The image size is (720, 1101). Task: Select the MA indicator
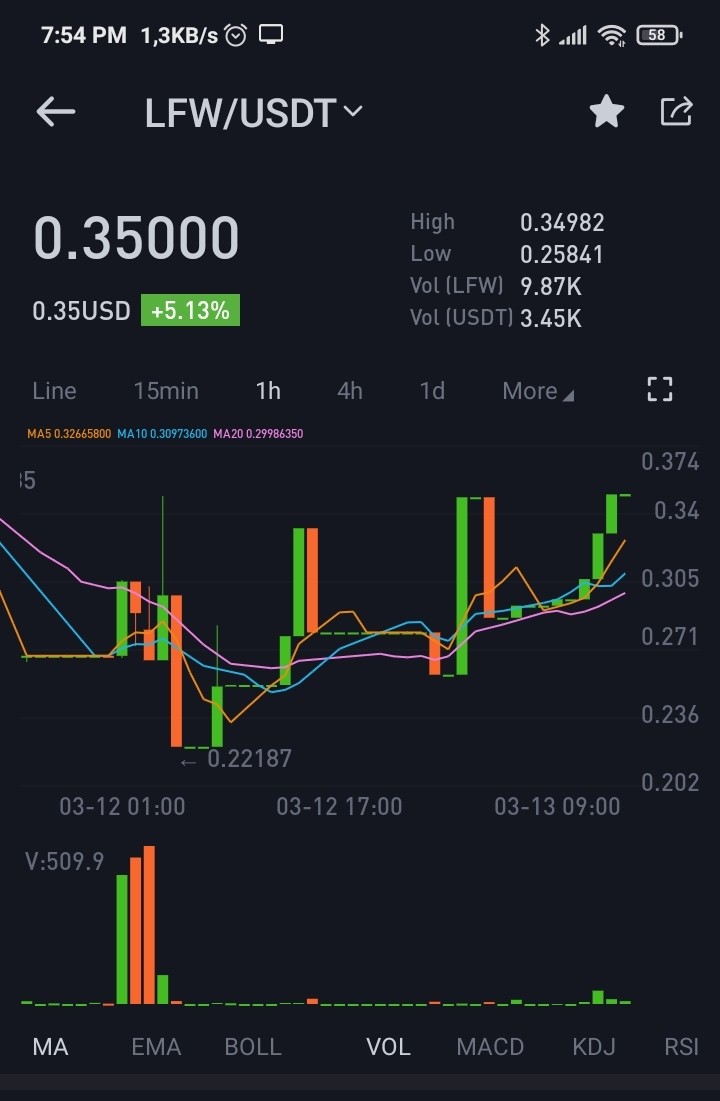pyautogui.click(x=51, y=1047)
